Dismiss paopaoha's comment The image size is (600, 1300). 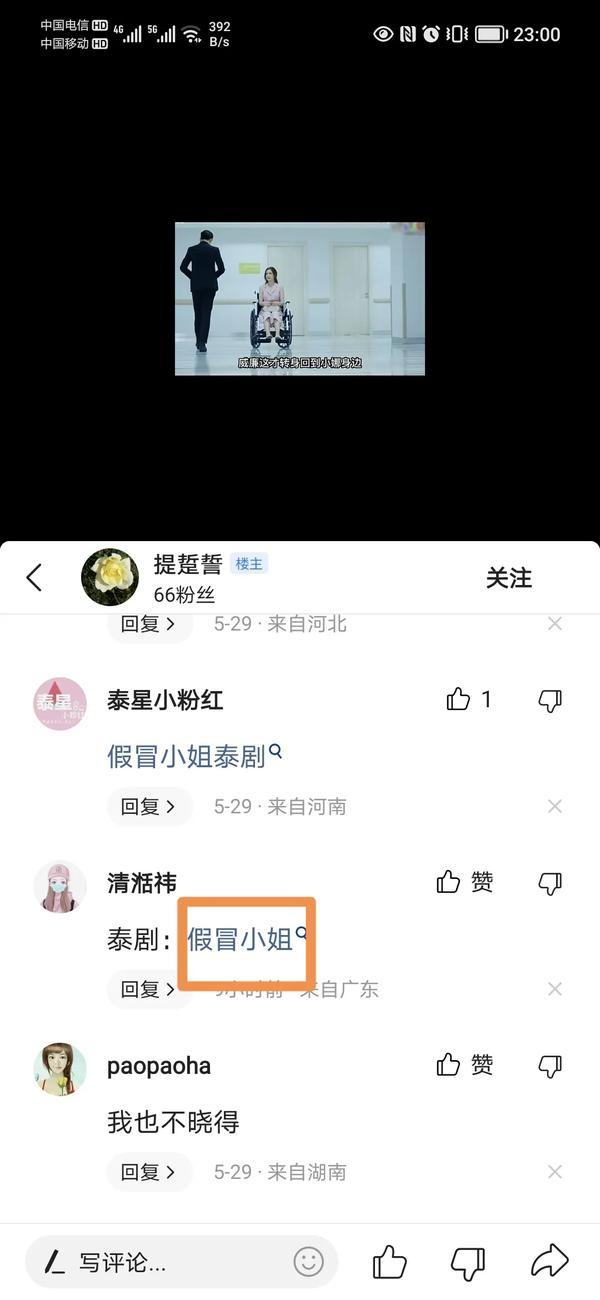(x=555, y=1171)
